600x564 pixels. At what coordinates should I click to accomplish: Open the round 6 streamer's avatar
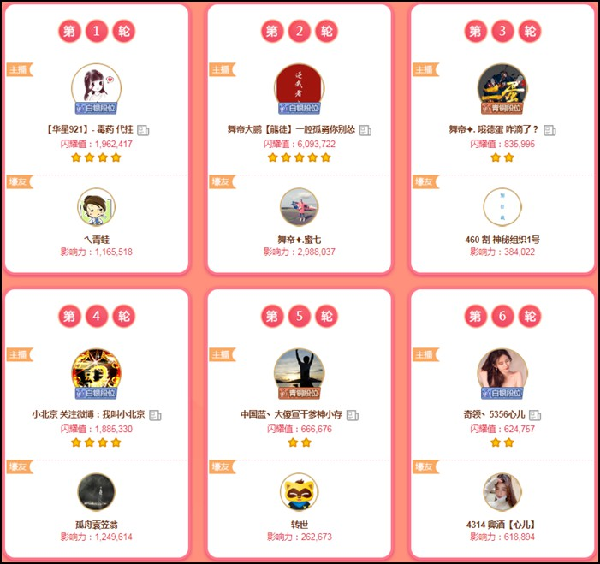click(502, 371)
